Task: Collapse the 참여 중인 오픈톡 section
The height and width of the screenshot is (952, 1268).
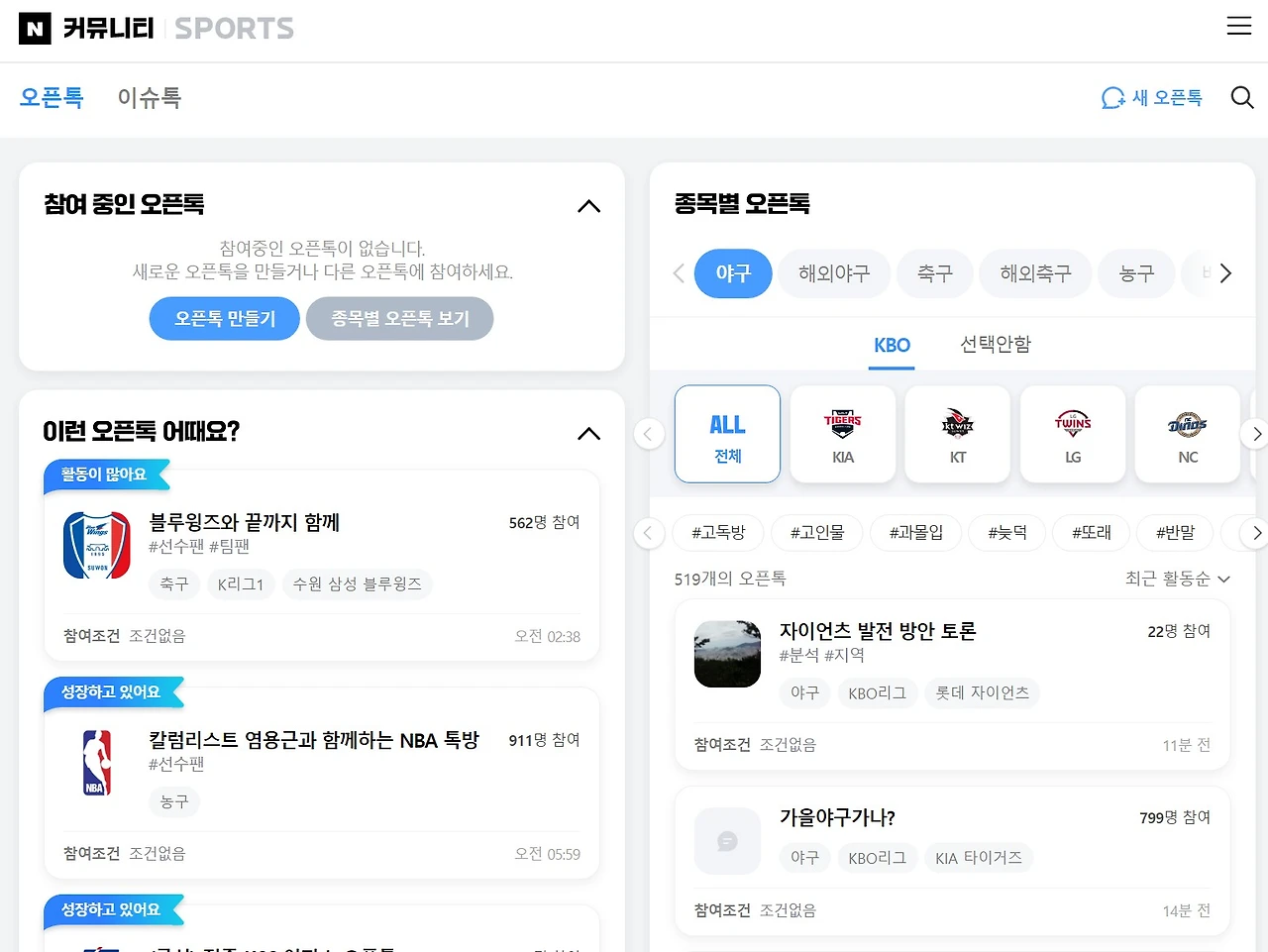Action: click(588, 205)
